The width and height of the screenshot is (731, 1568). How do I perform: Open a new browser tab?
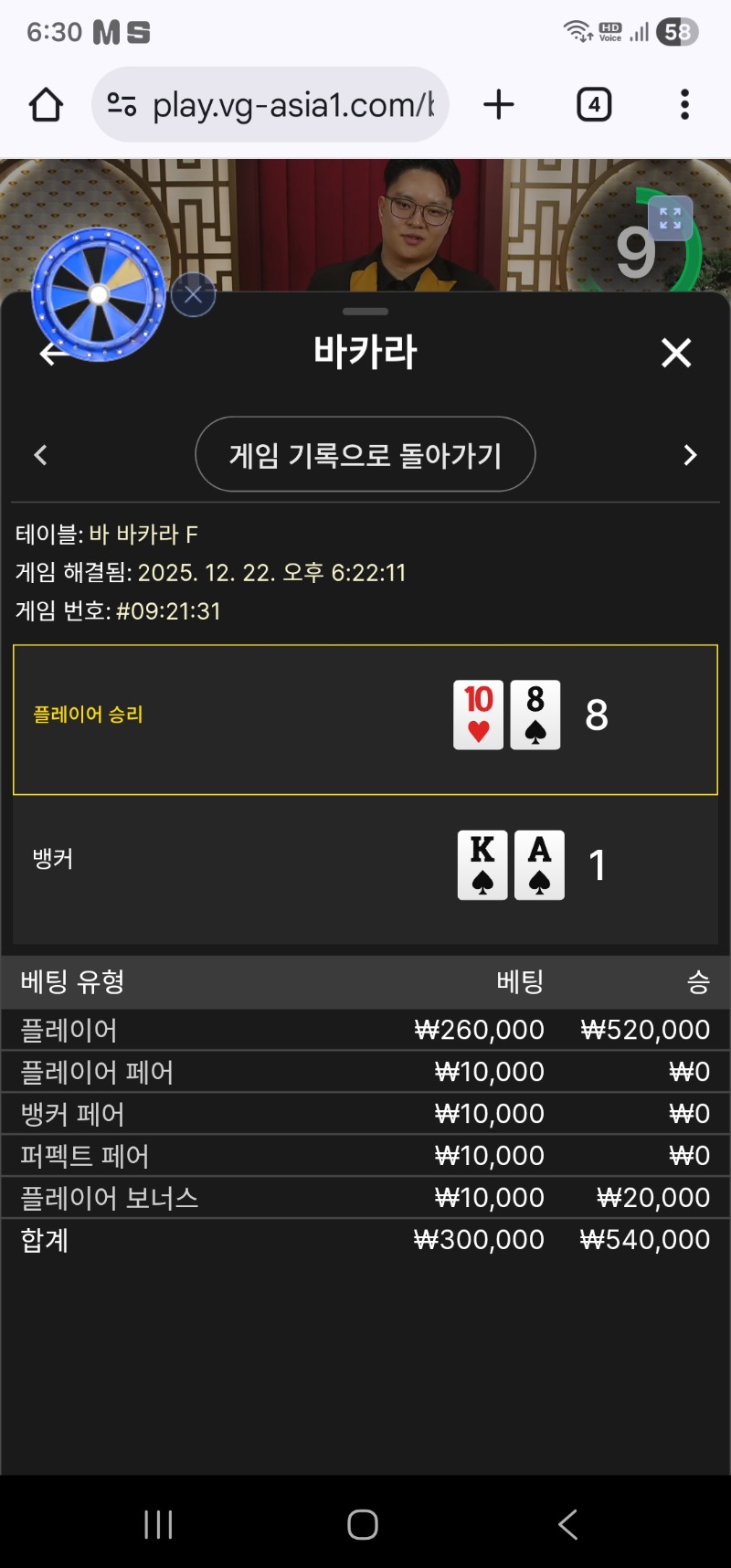498,105
